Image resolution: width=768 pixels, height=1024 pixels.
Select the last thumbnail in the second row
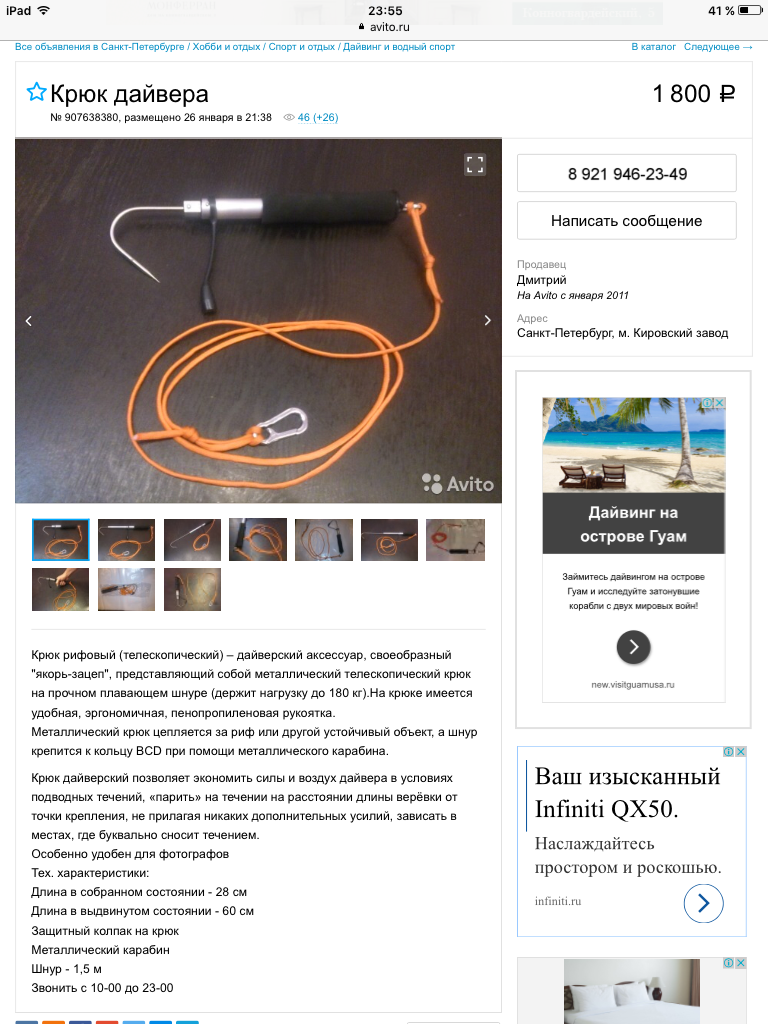191,589
